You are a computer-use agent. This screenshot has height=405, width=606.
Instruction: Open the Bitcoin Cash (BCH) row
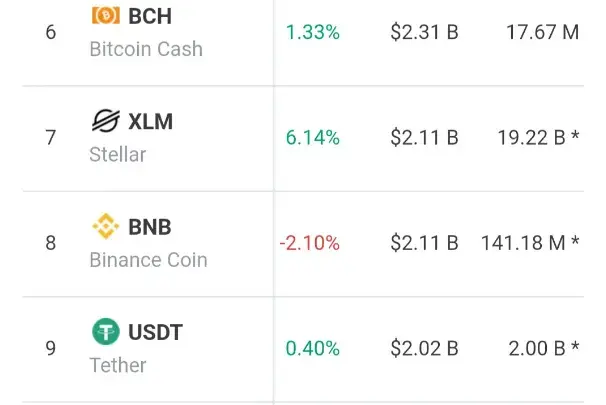coord(147,32)
